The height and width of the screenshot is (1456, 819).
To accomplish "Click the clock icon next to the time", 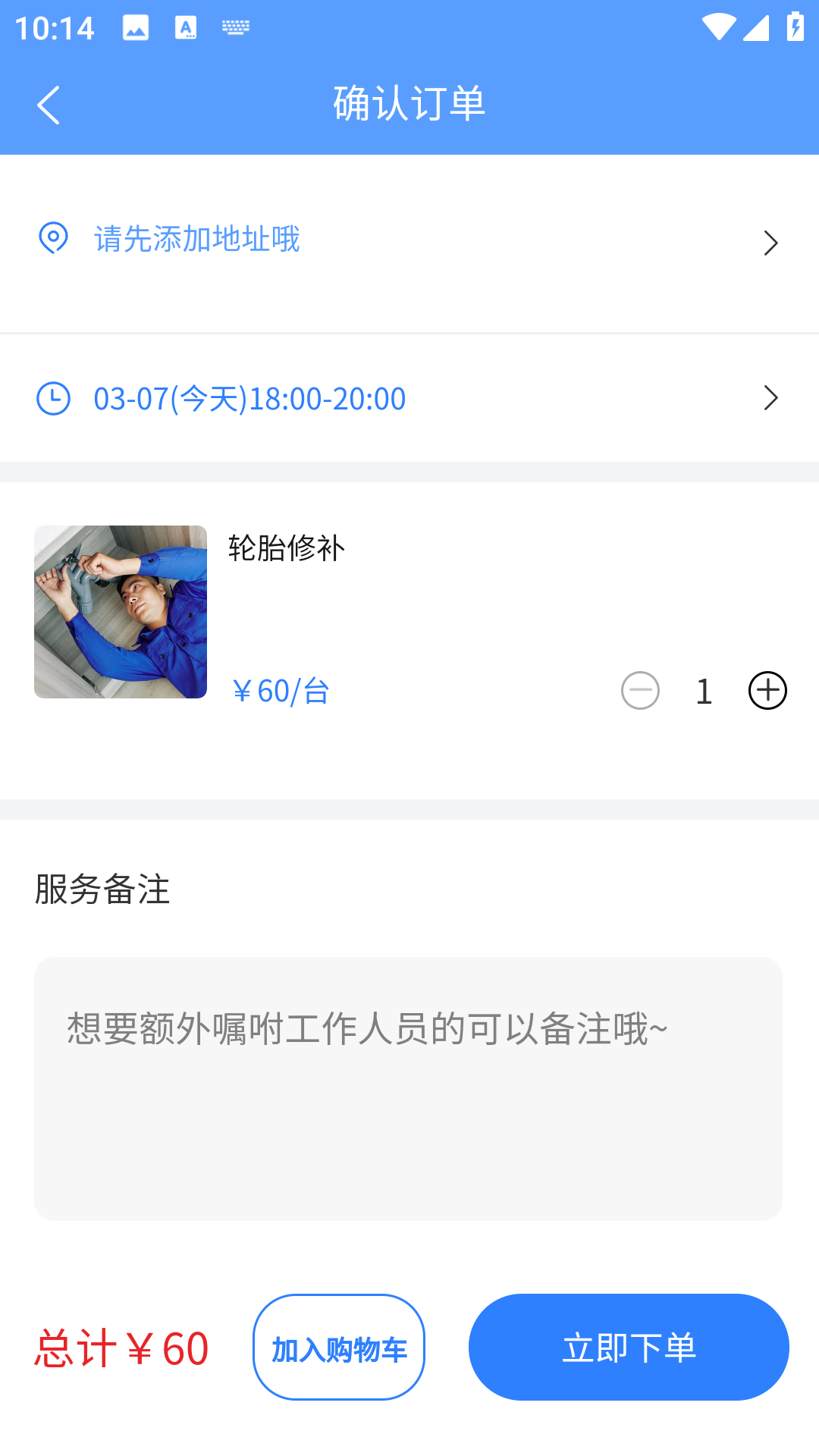I will coord(52,398).
